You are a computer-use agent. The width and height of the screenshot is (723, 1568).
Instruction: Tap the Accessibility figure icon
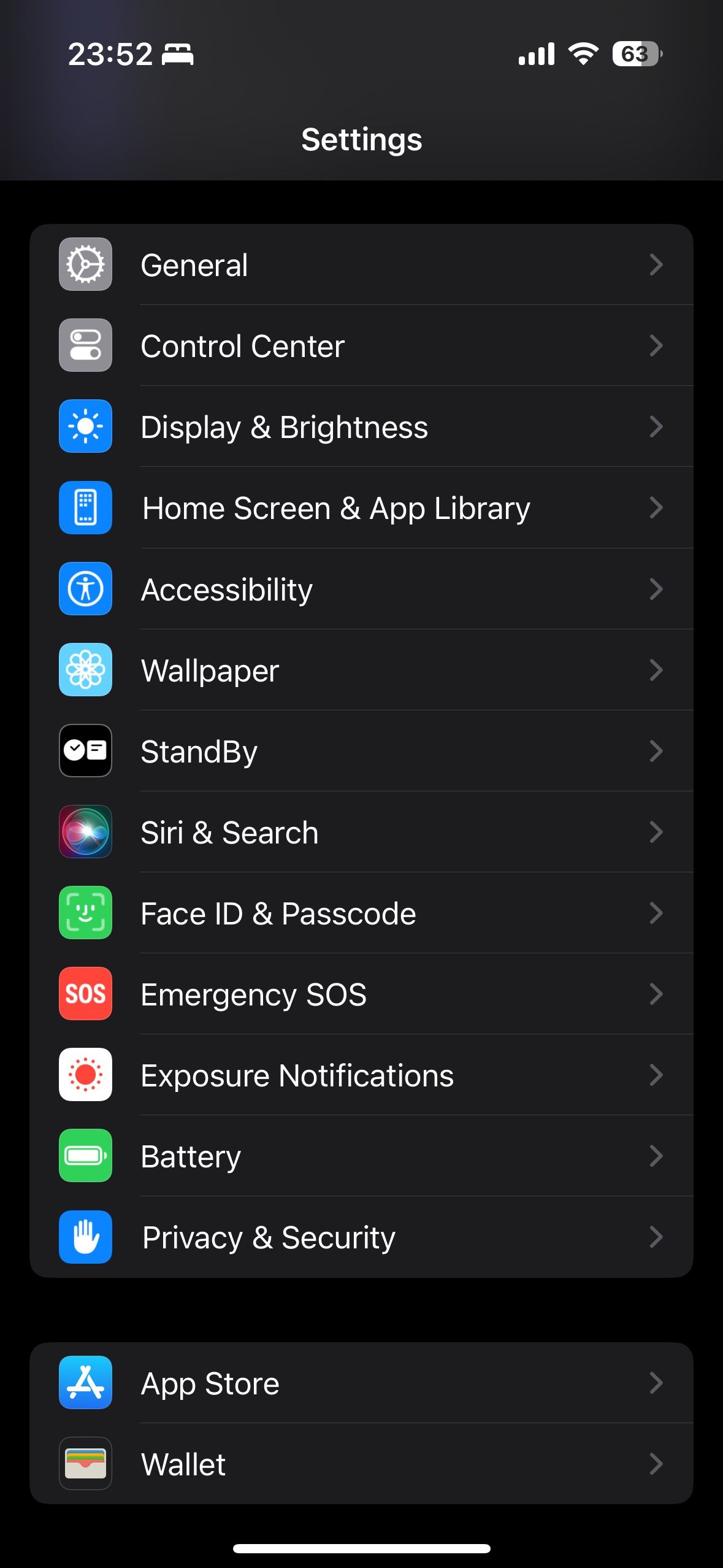pos(85,588)
